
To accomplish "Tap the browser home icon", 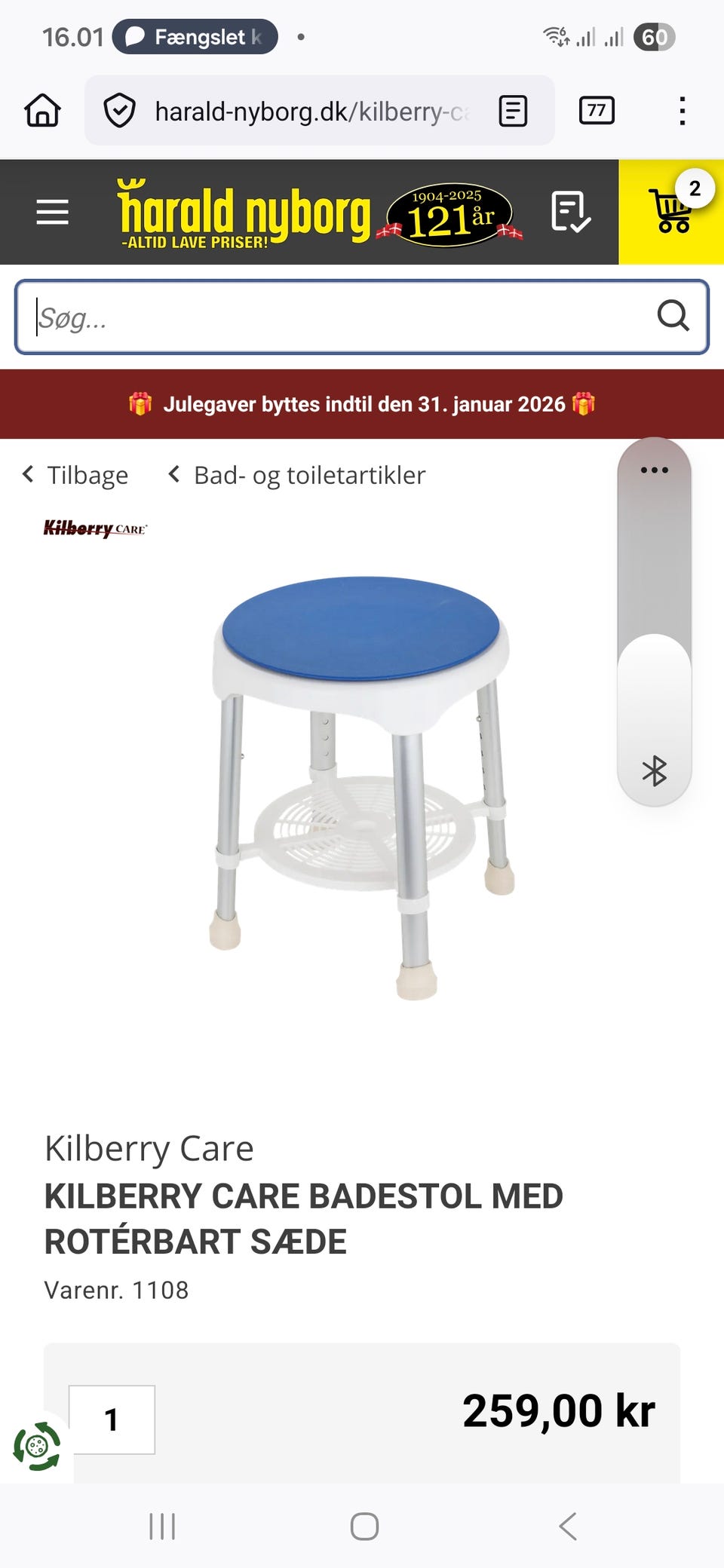I will pyautogui.click(x=41, y=110).
